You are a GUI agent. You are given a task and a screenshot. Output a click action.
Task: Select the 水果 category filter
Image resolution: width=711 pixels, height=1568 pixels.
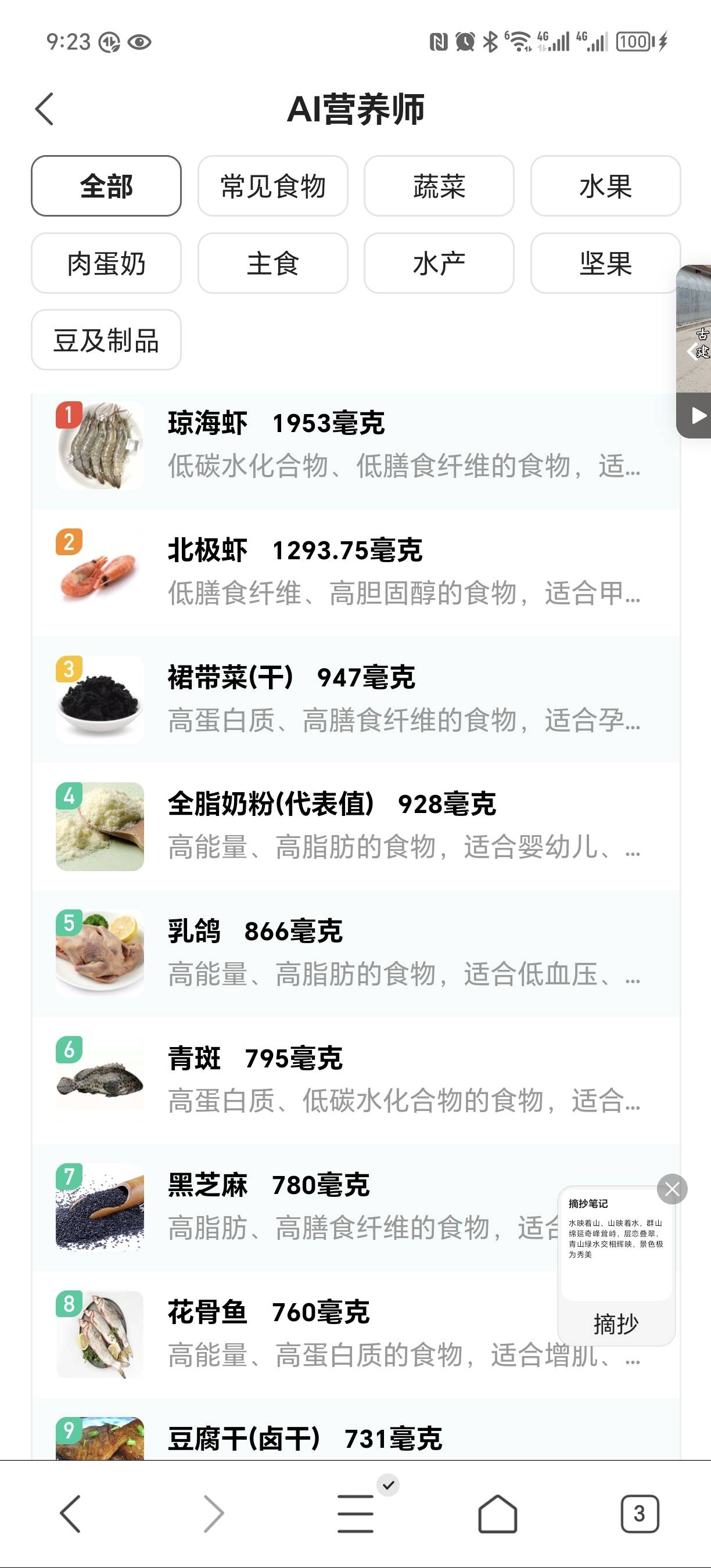click(x=605, y=187)
